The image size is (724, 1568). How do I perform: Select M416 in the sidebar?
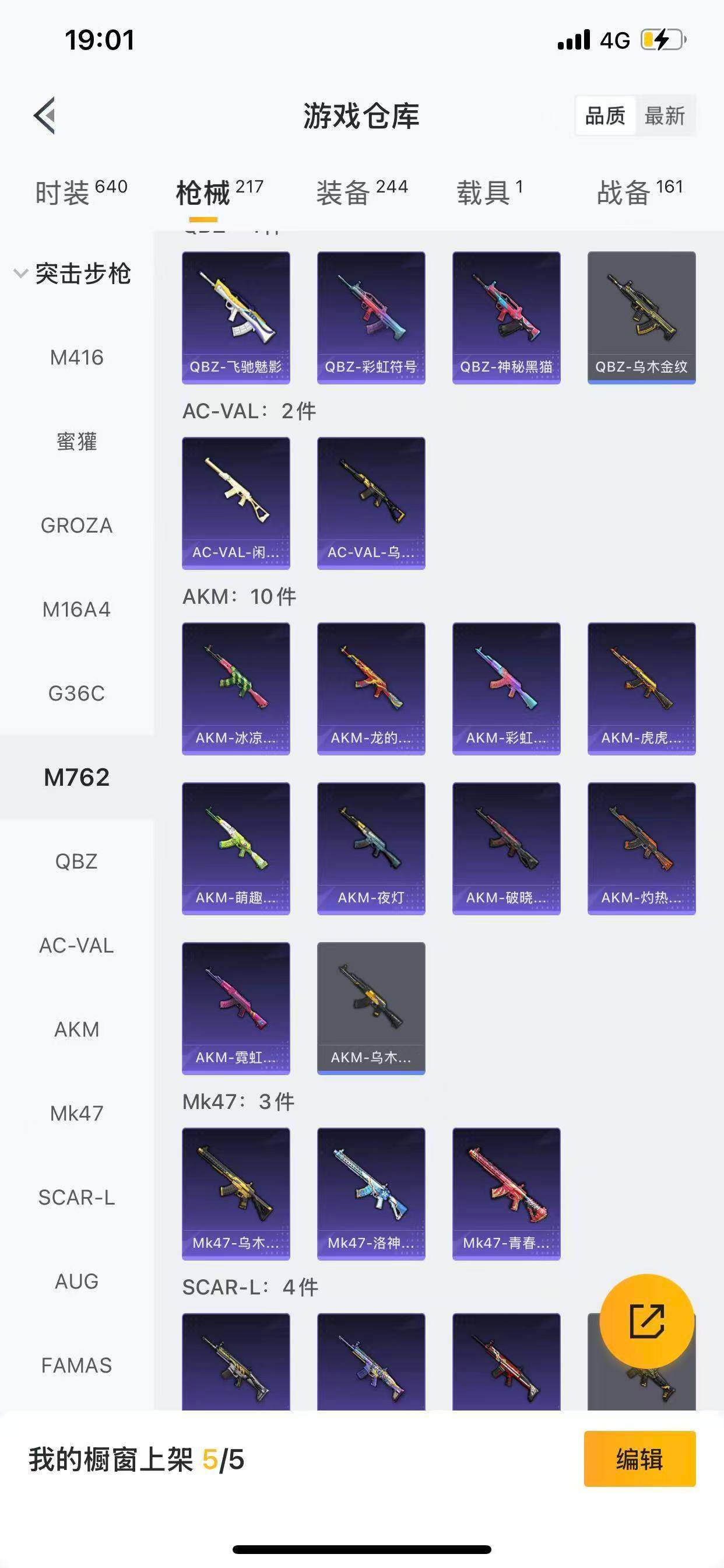[77, 358]
